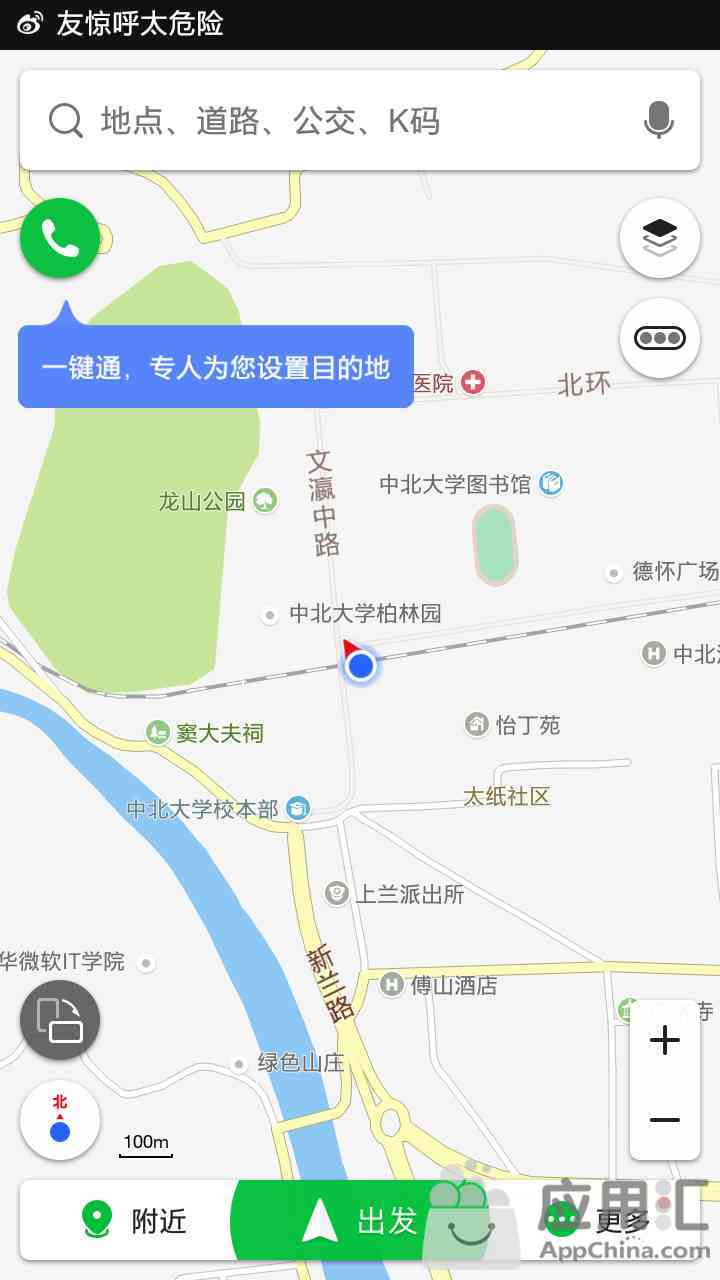Switch screen orientation mode

coord(60,1020)
